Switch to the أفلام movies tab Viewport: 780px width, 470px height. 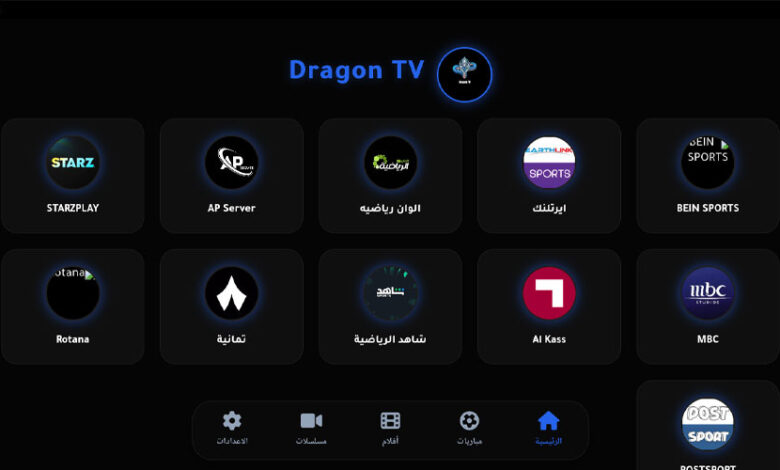tap(390, 428)
